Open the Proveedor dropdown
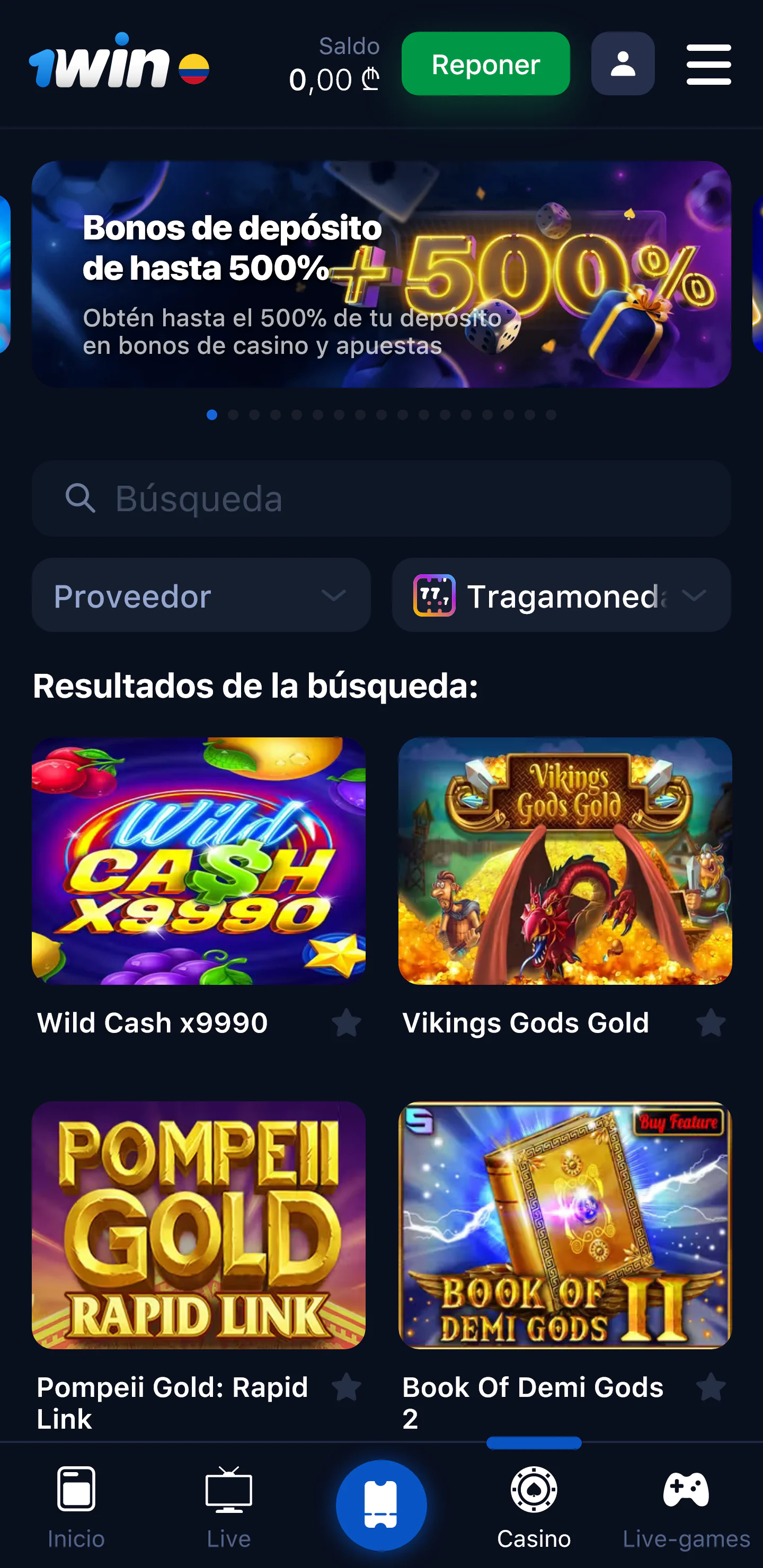This screenshot has width=763, height=1568. pyautogui.click(x=201, y=595)
